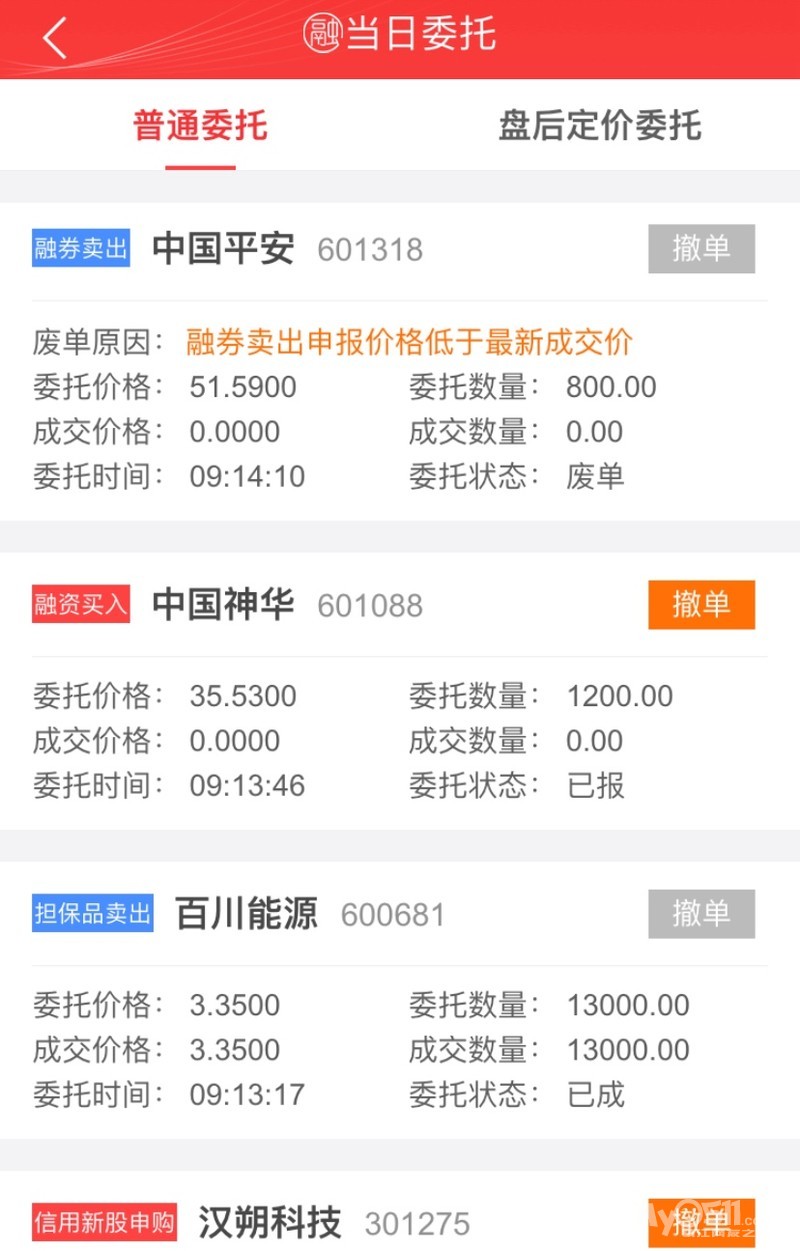Cancel the 中国神华 order with 撤单
Viewport: 800px width, 1251px height.
pyautogui.click(x=701, y=605)
